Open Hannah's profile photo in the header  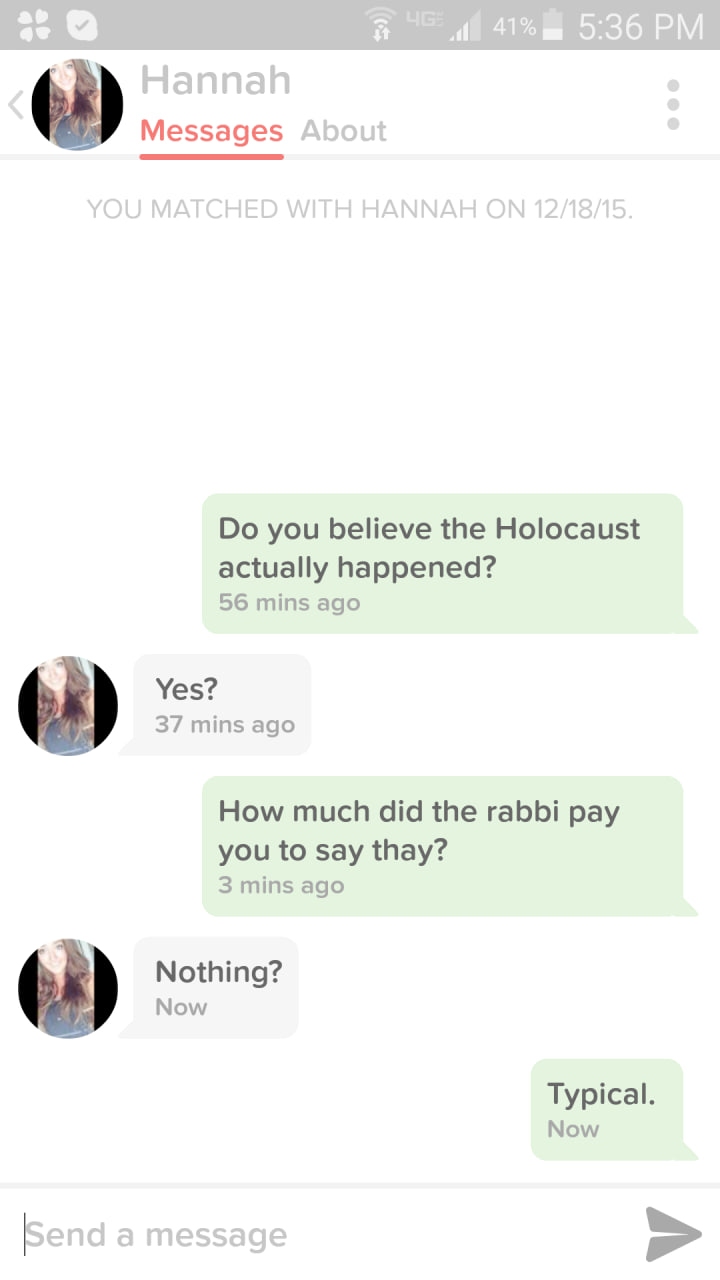pyautogui.click(x=77, y=105)
